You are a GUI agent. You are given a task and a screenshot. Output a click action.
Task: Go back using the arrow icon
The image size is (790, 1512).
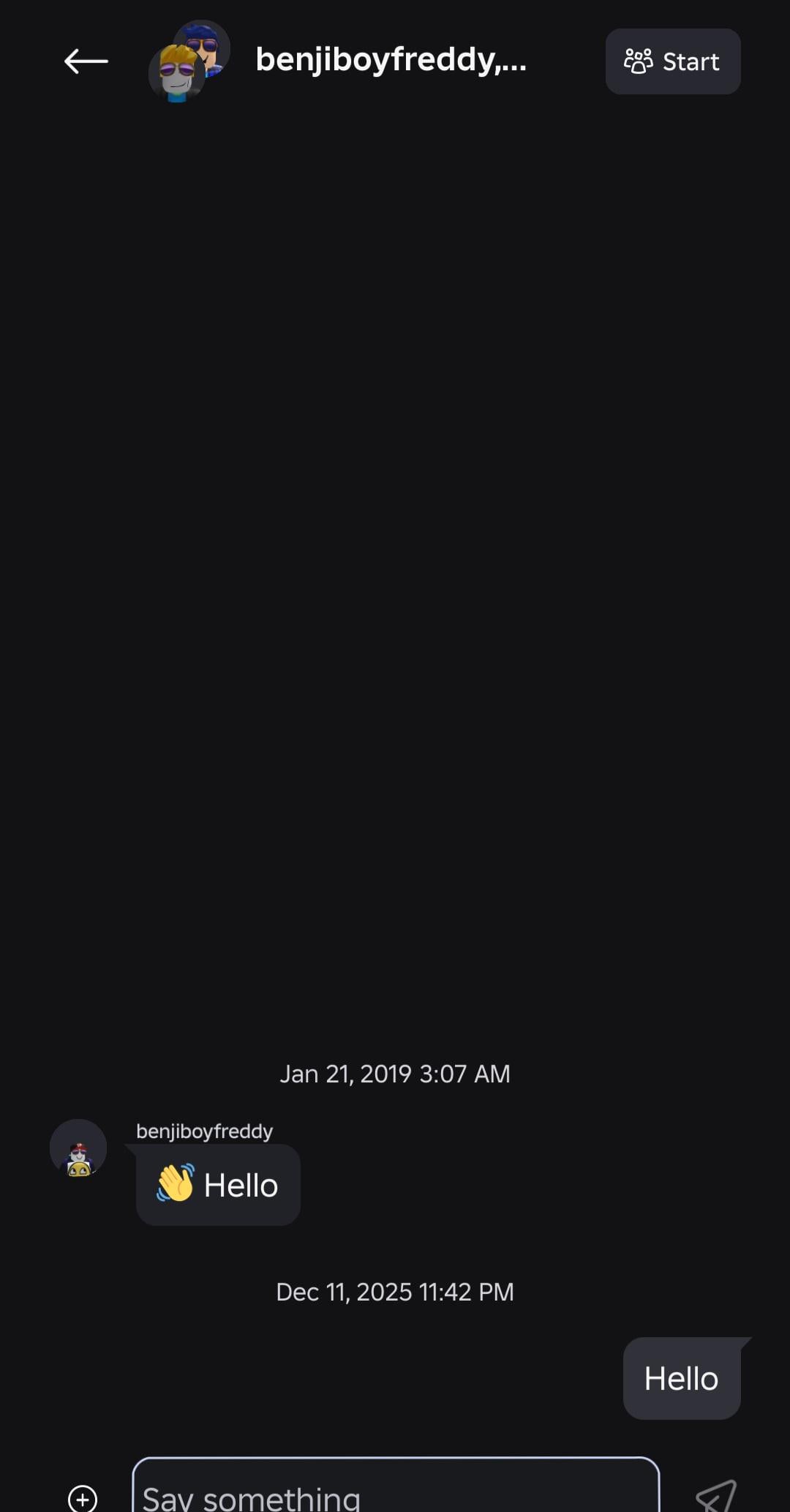[86, 61]
